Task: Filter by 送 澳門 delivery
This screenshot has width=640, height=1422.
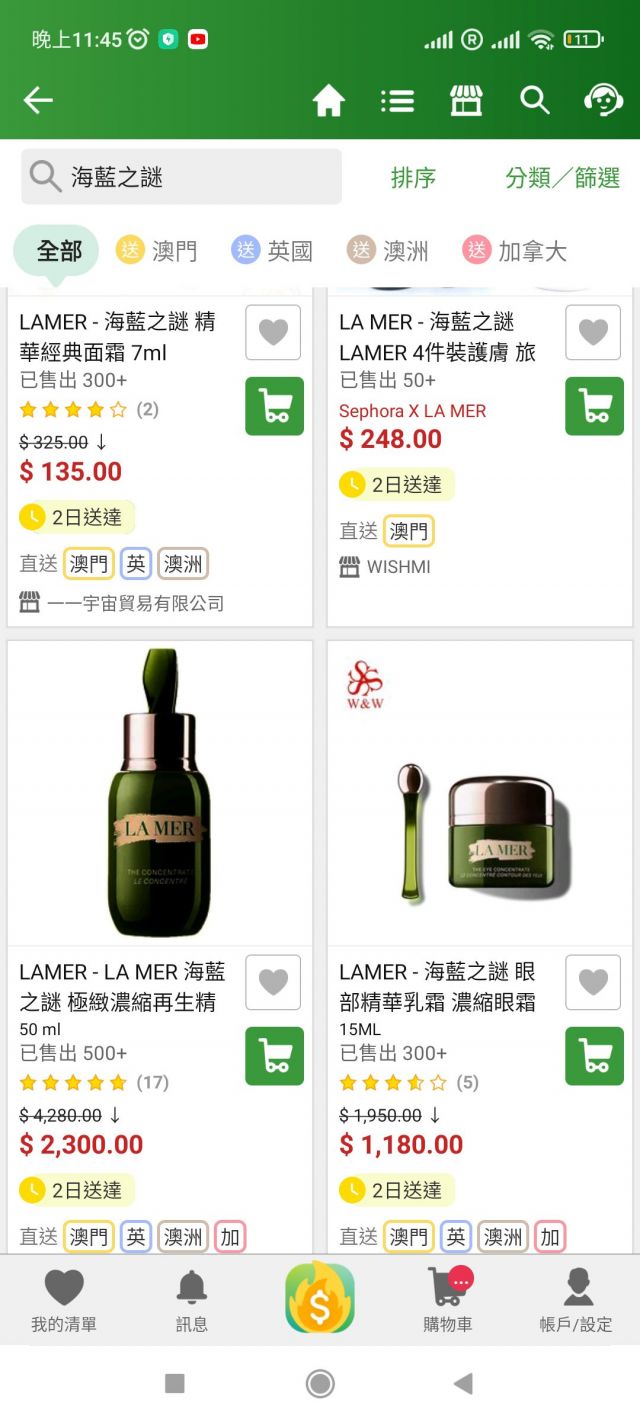Action: (x=157, y=251)
